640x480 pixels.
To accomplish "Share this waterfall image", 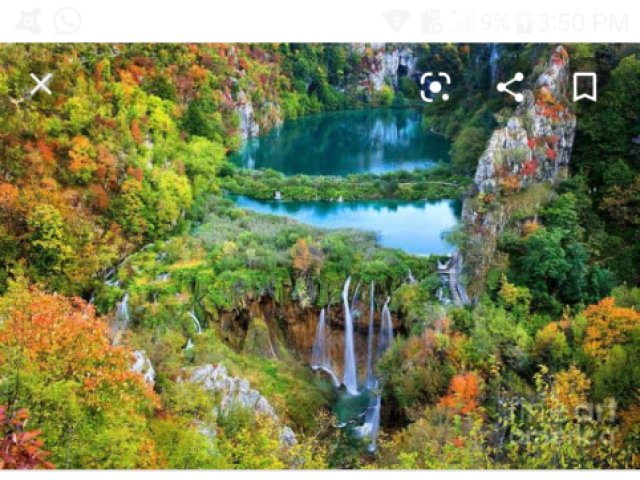I will 510,87.
